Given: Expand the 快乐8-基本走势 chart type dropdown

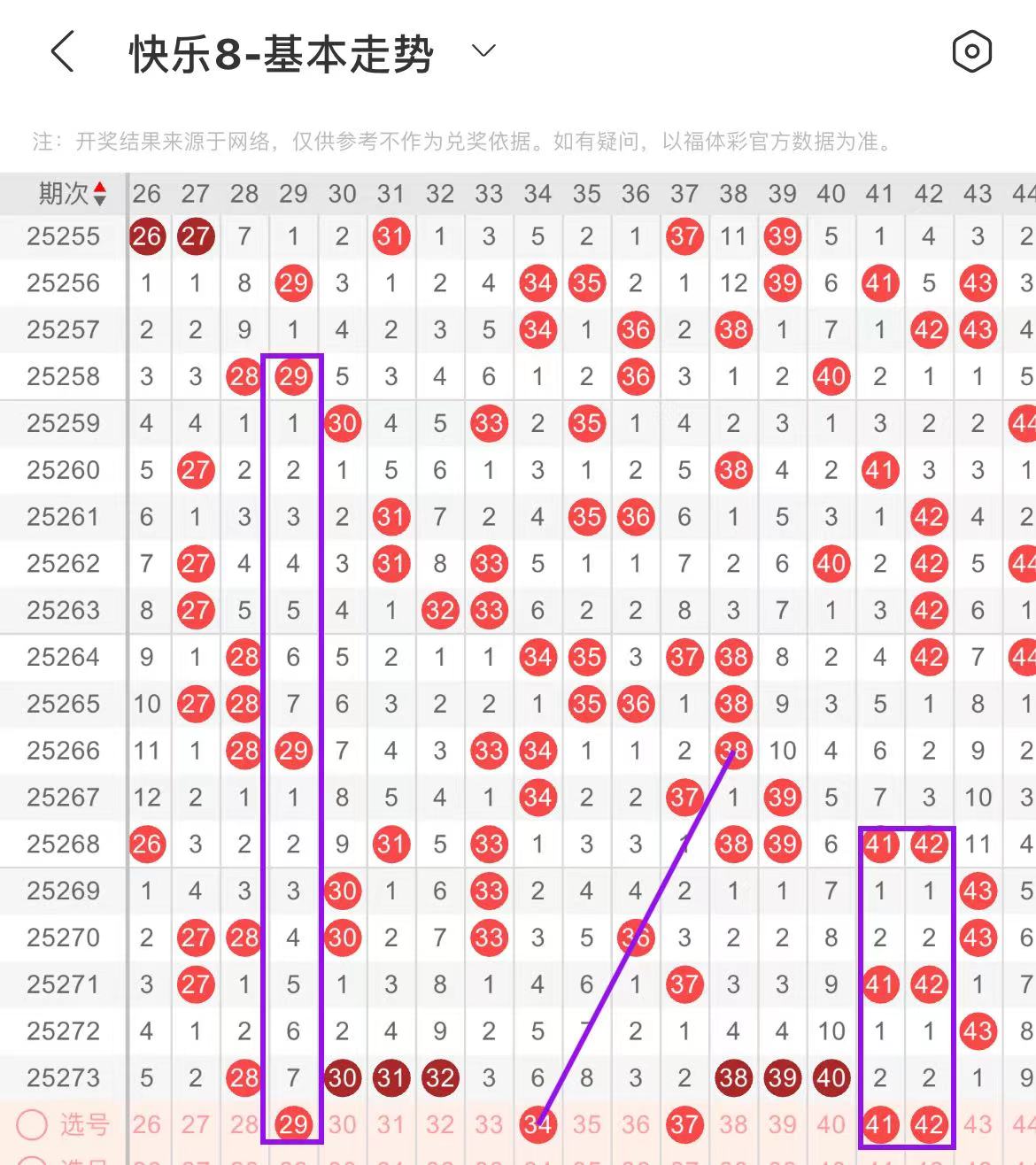Looking at the screenshot, I should pyautogui.click(x=483, y=51).
